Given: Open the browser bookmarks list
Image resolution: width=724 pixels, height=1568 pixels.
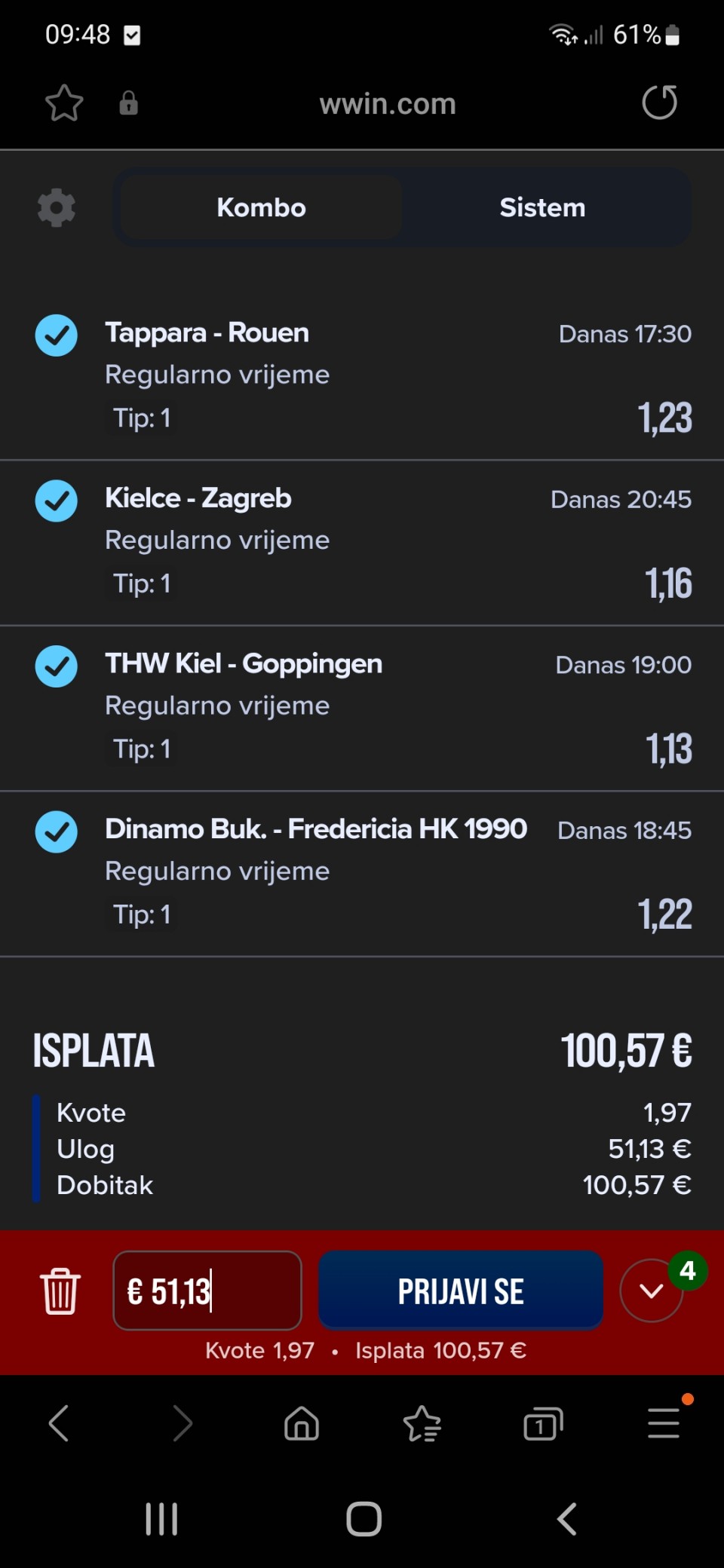Looking at the screenshot, I should coord(422,1424).
